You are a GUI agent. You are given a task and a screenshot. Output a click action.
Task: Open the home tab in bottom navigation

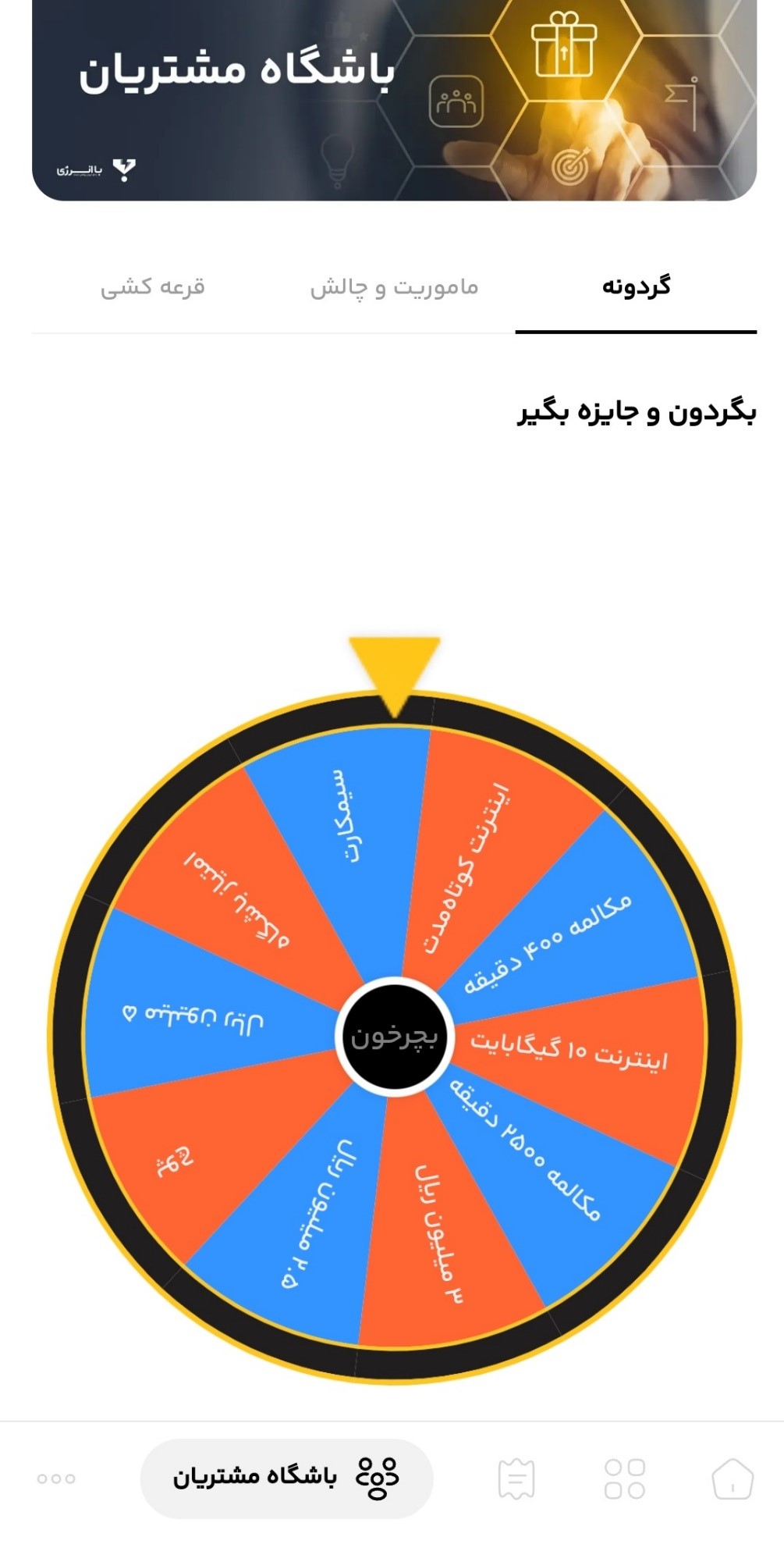coord(733,1478)
